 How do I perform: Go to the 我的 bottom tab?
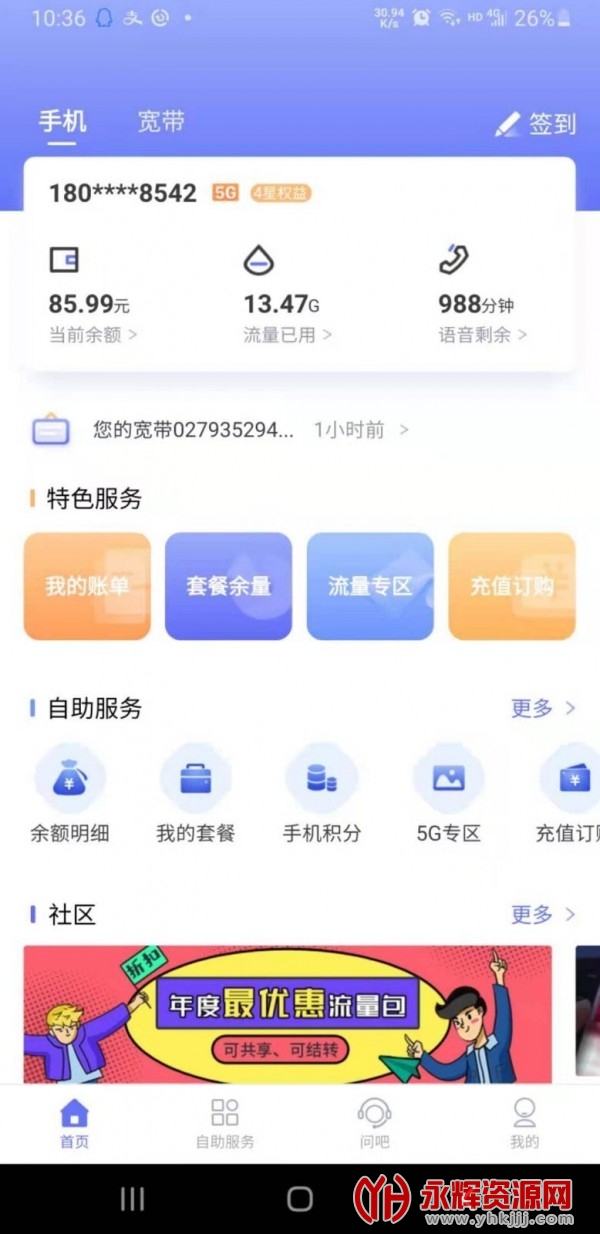click(524, 1122)
